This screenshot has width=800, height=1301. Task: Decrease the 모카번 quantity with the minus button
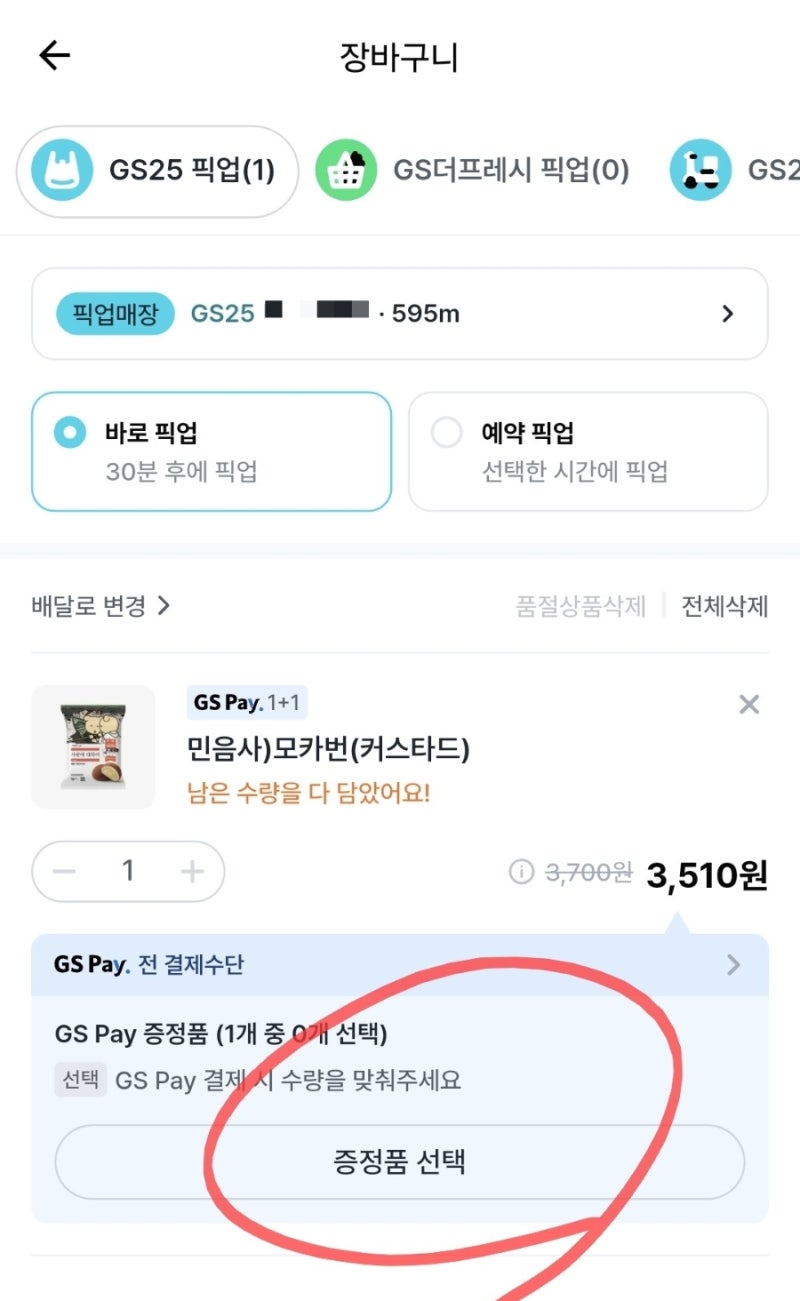click(64, 872)
